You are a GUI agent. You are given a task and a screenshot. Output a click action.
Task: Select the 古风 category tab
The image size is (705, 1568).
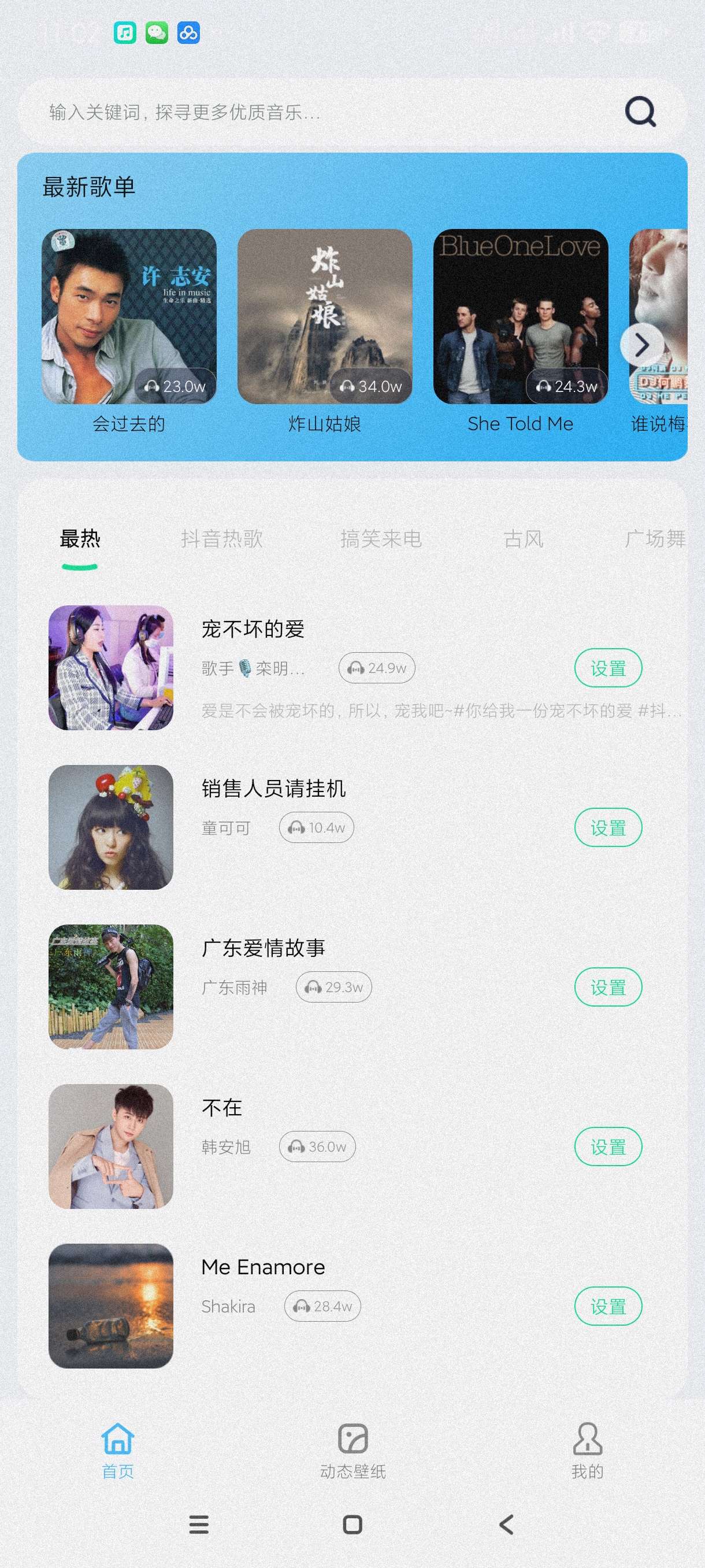coord(523,539)
